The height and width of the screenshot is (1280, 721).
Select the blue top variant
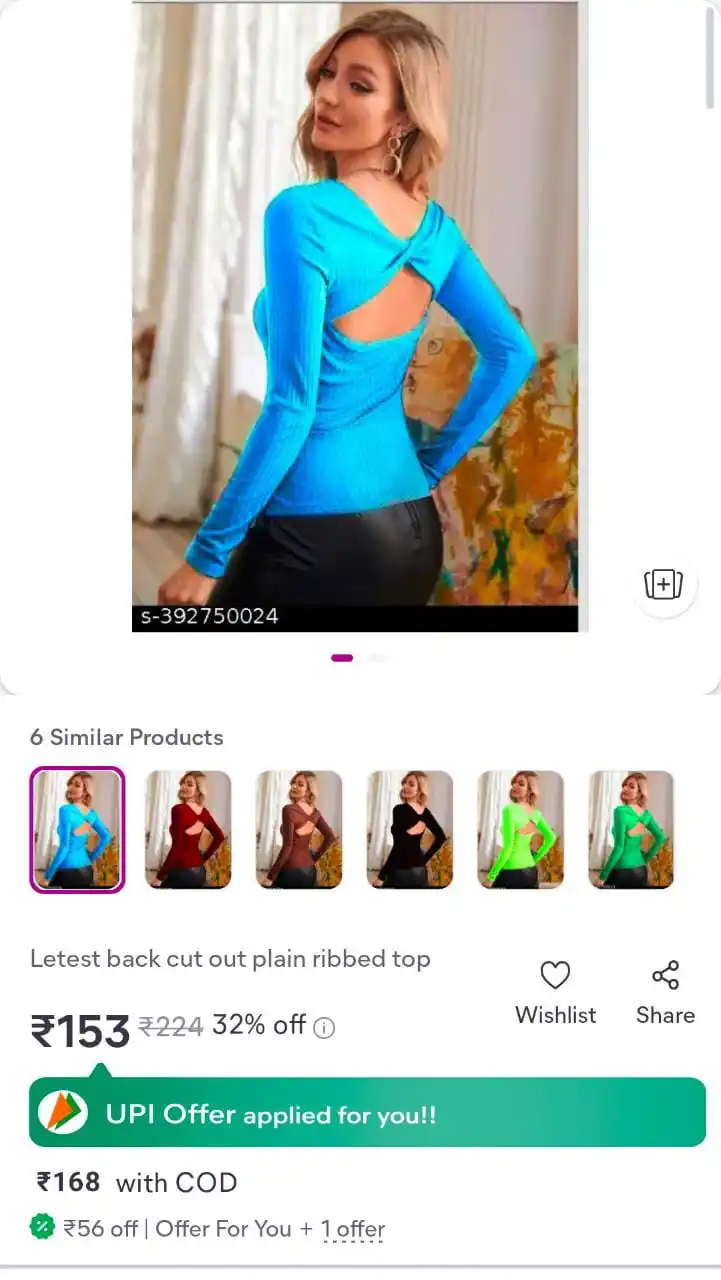coord(77,829)
